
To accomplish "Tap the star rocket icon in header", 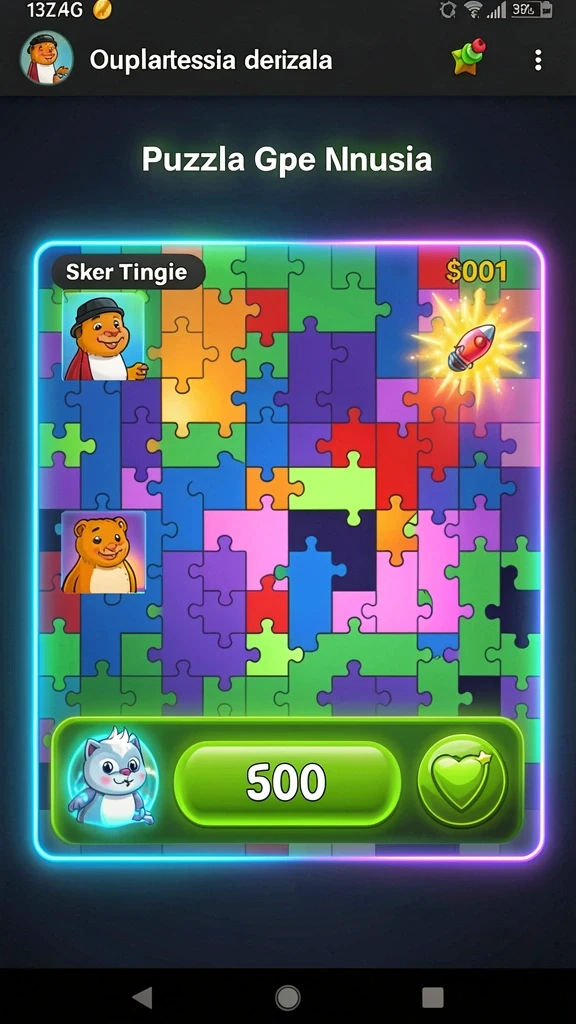I will point(470,57).
